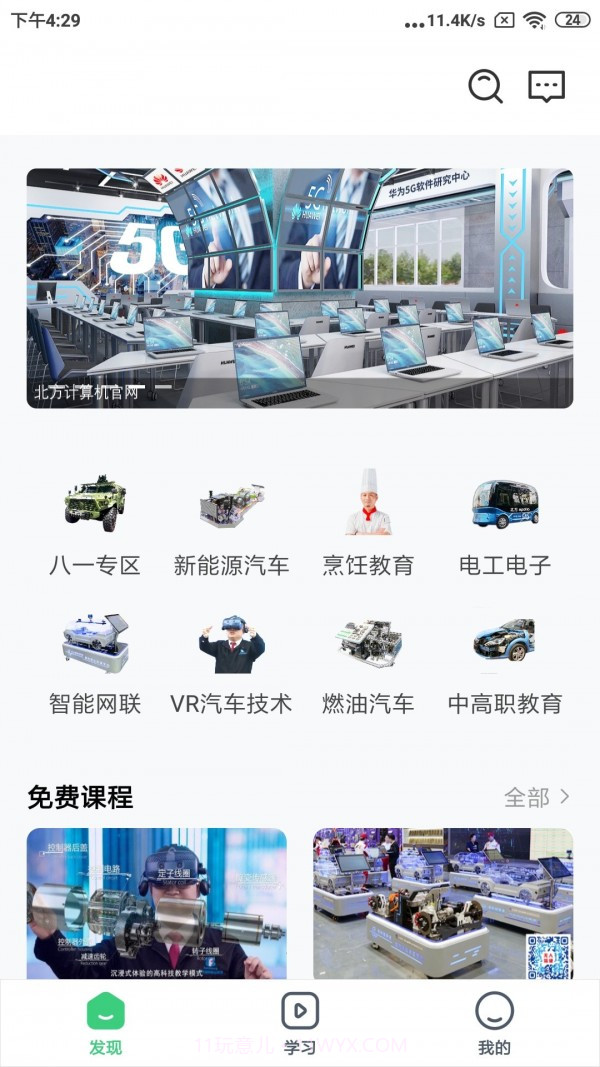600x1067 pixels.
Task: Go to the 电工电子 category
Action: [x=505, y=525]
